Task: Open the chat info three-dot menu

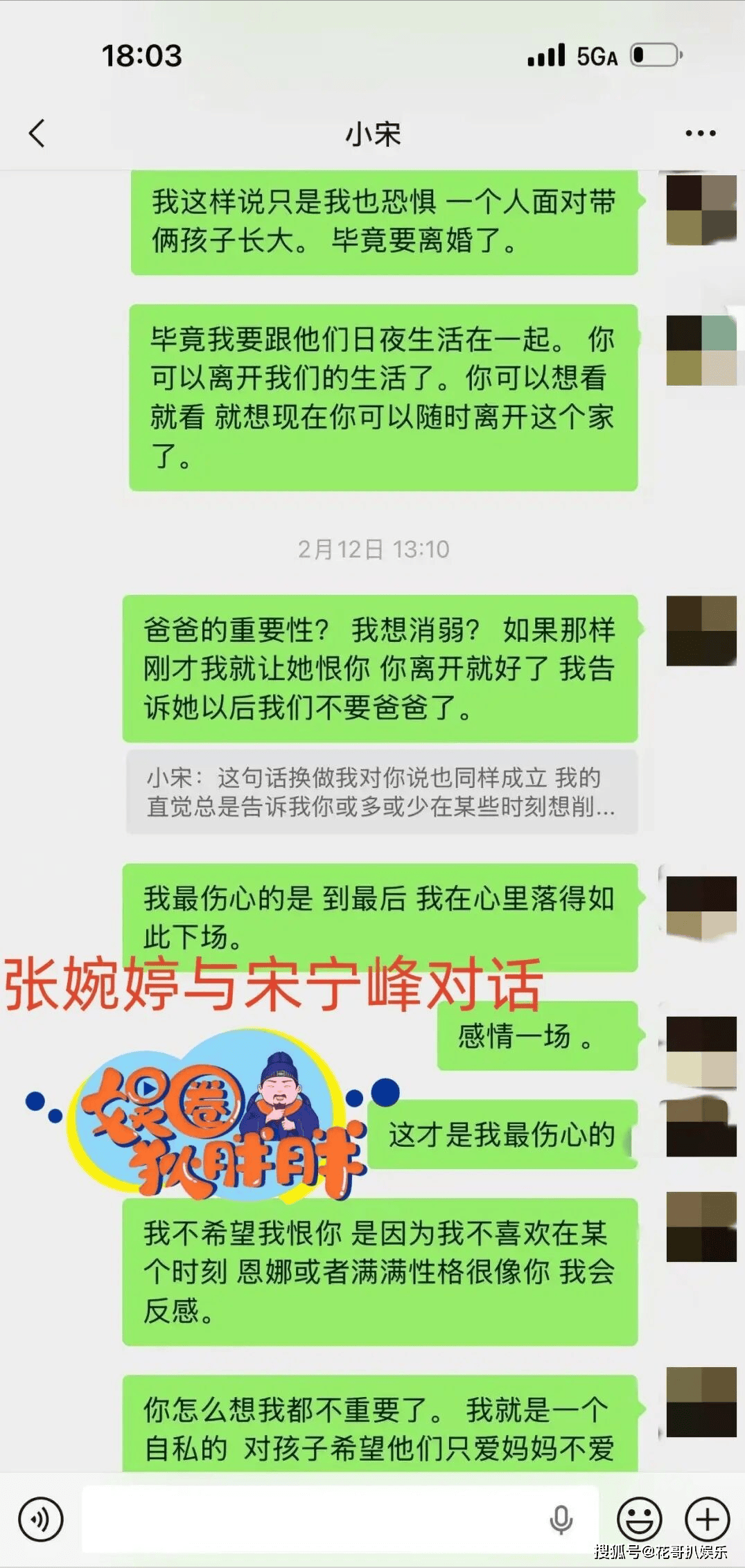Action: [700, 133]
